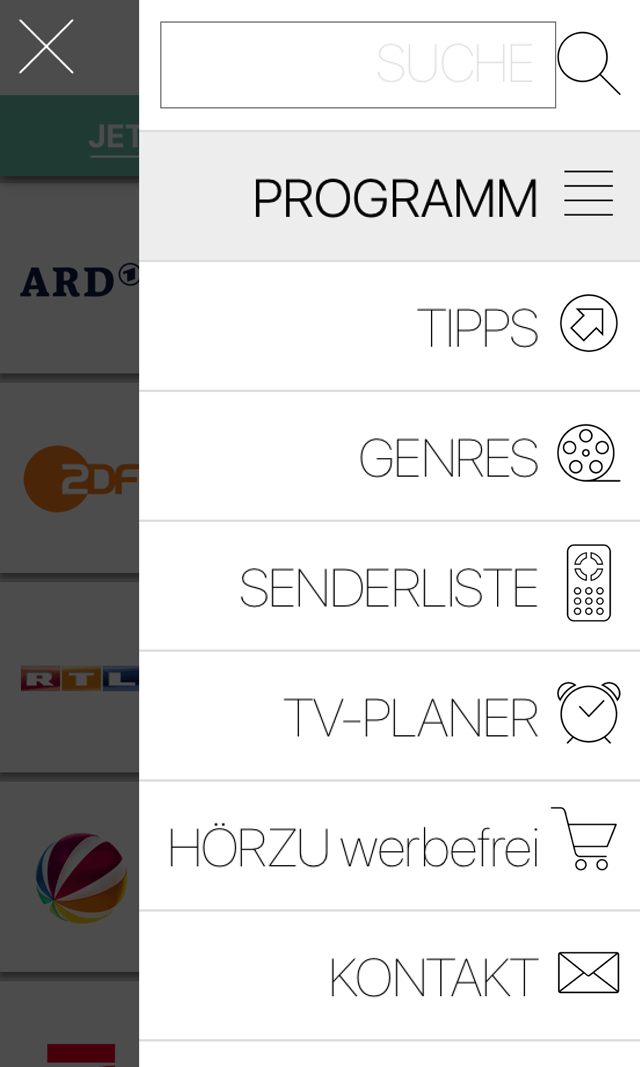Tap the magnifying glass search icon
The height and width of the screenshot is (1067, 640).
click(588, 63)
